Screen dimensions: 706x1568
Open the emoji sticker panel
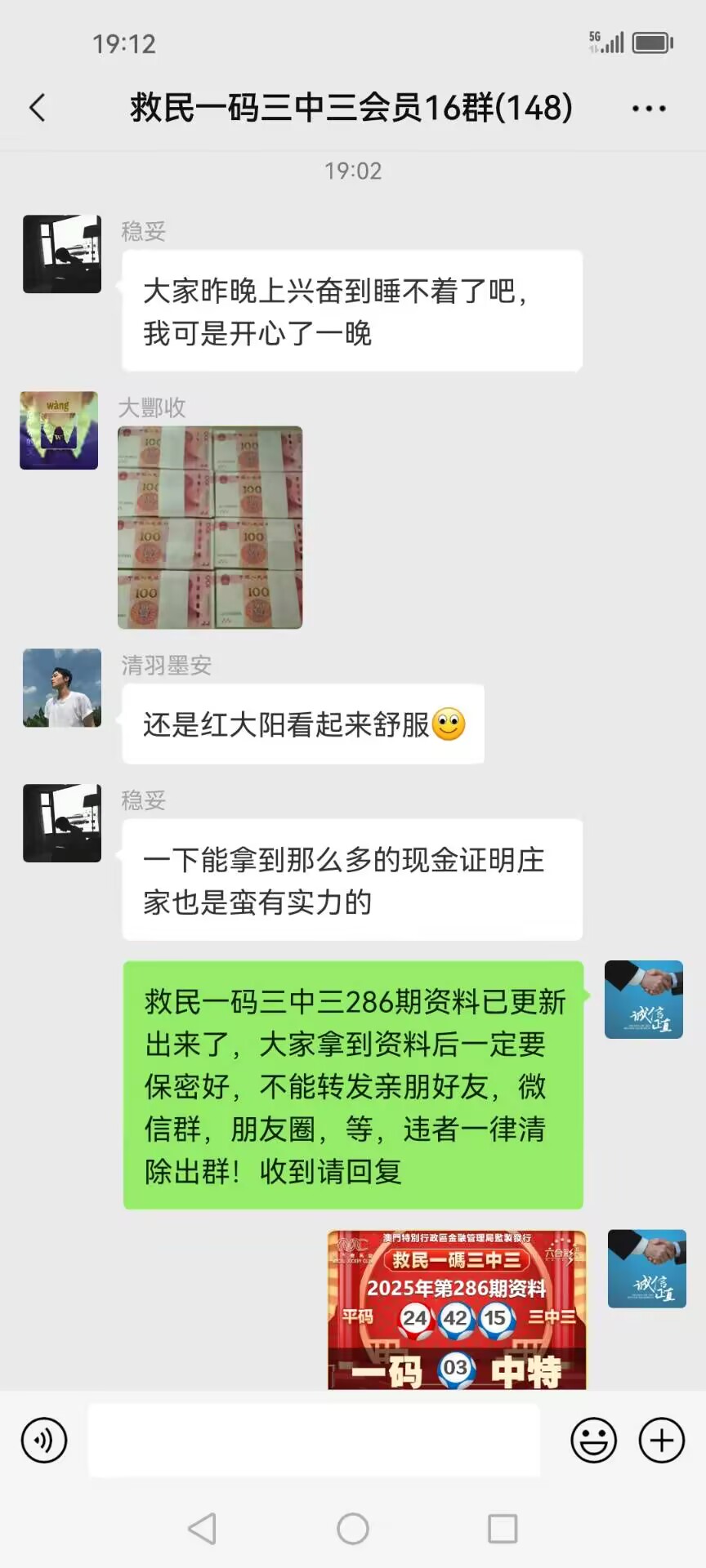593,1440
